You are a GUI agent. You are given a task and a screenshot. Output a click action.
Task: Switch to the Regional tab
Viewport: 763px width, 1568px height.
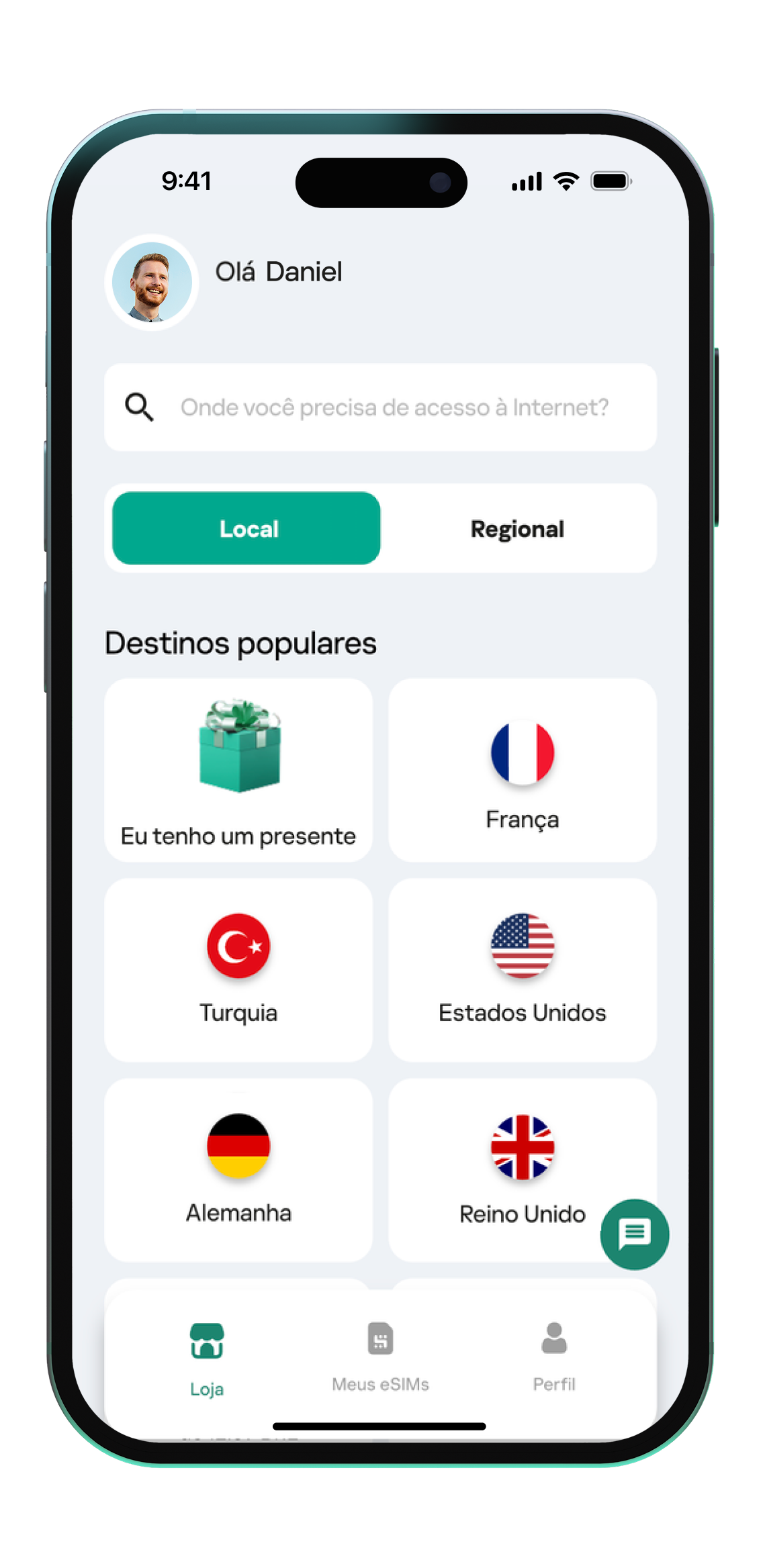tap(517, 529)
